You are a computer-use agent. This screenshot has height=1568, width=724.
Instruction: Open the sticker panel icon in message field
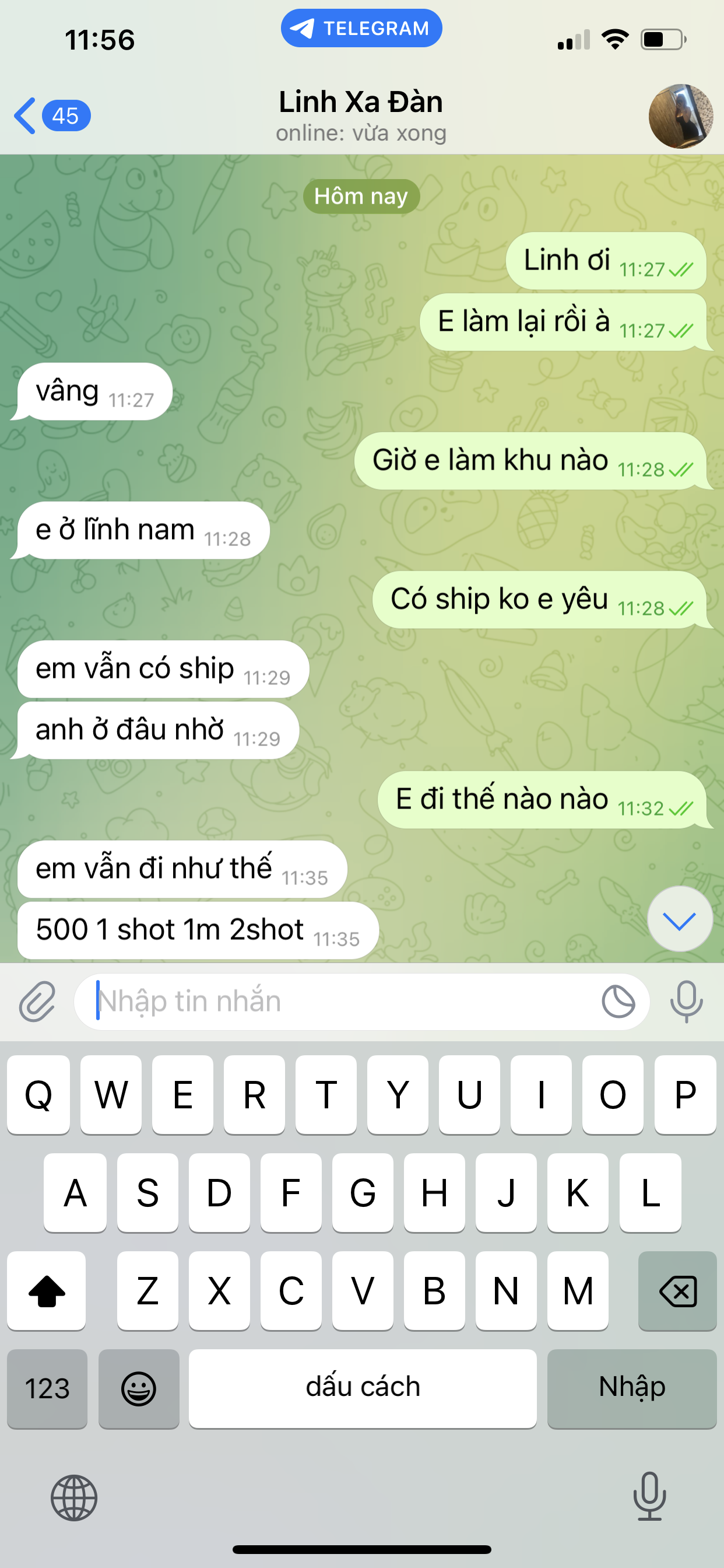(x=618, y=1002)
